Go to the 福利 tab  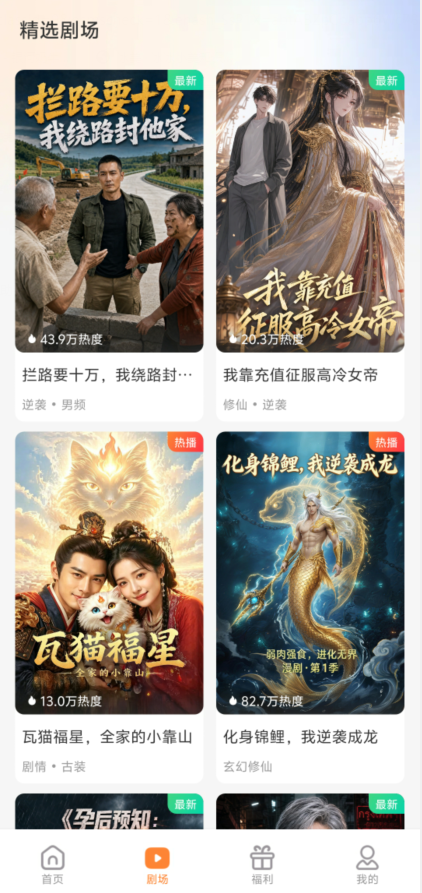(263, 865)
